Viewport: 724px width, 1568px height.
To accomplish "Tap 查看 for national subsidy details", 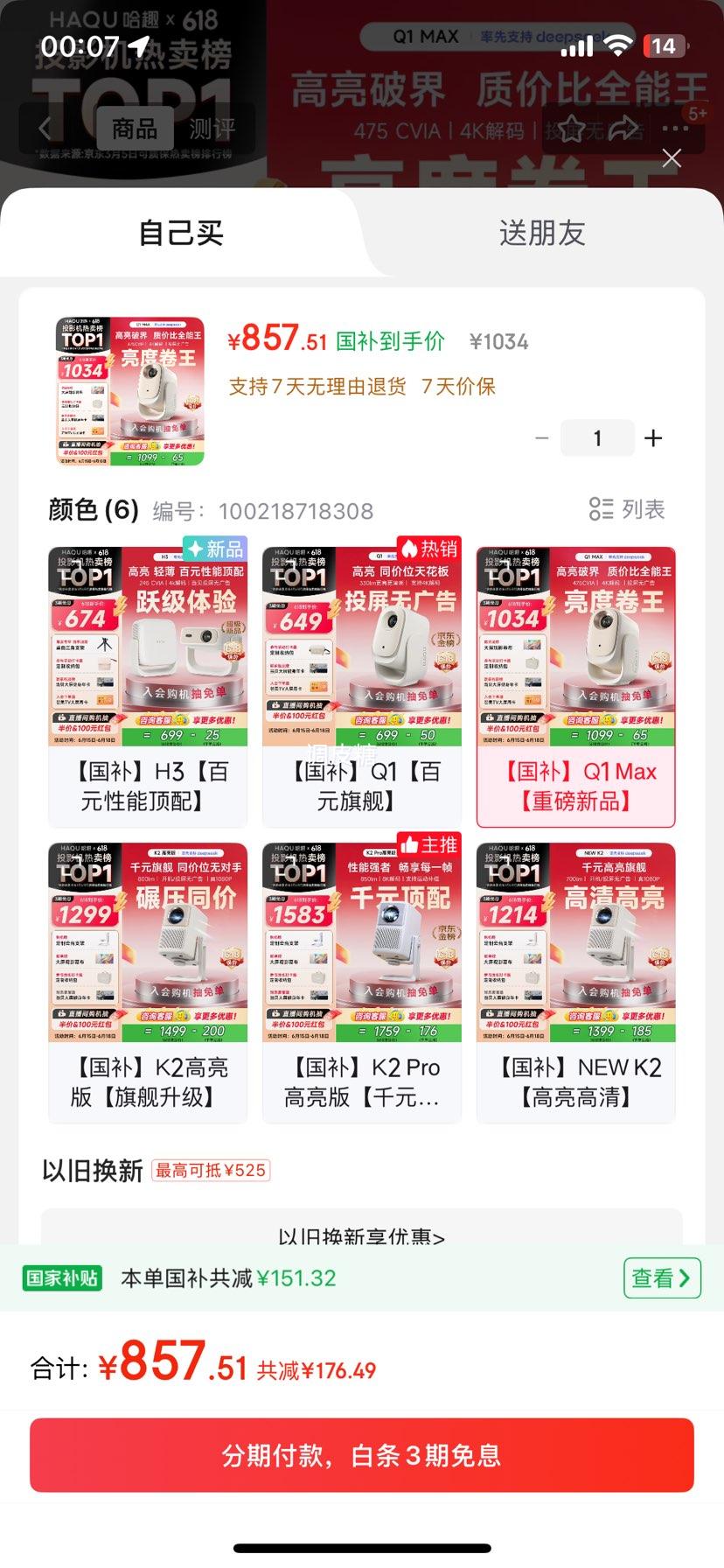I will coord(661,1278).
